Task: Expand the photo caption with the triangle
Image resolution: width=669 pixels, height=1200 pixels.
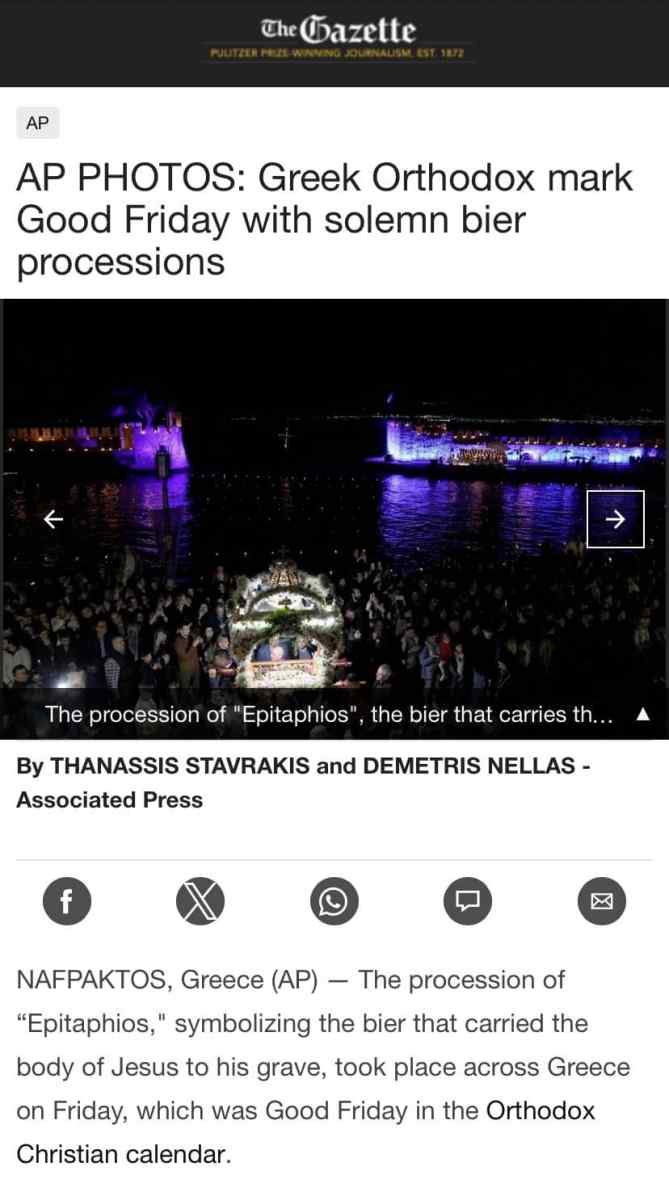Action: pos(643,714)
